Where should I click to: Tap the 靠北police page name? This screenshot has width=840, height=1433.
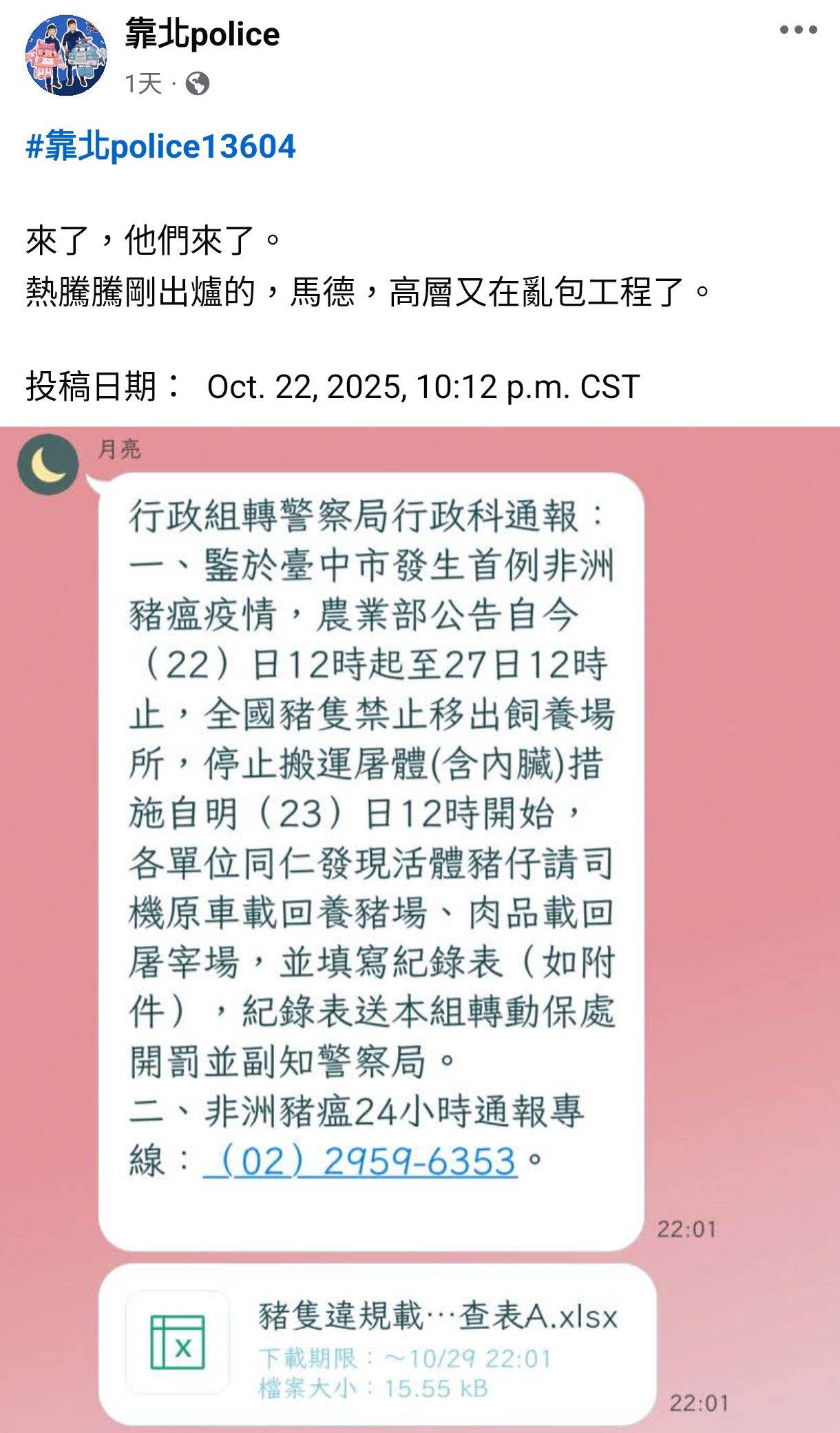202,34
